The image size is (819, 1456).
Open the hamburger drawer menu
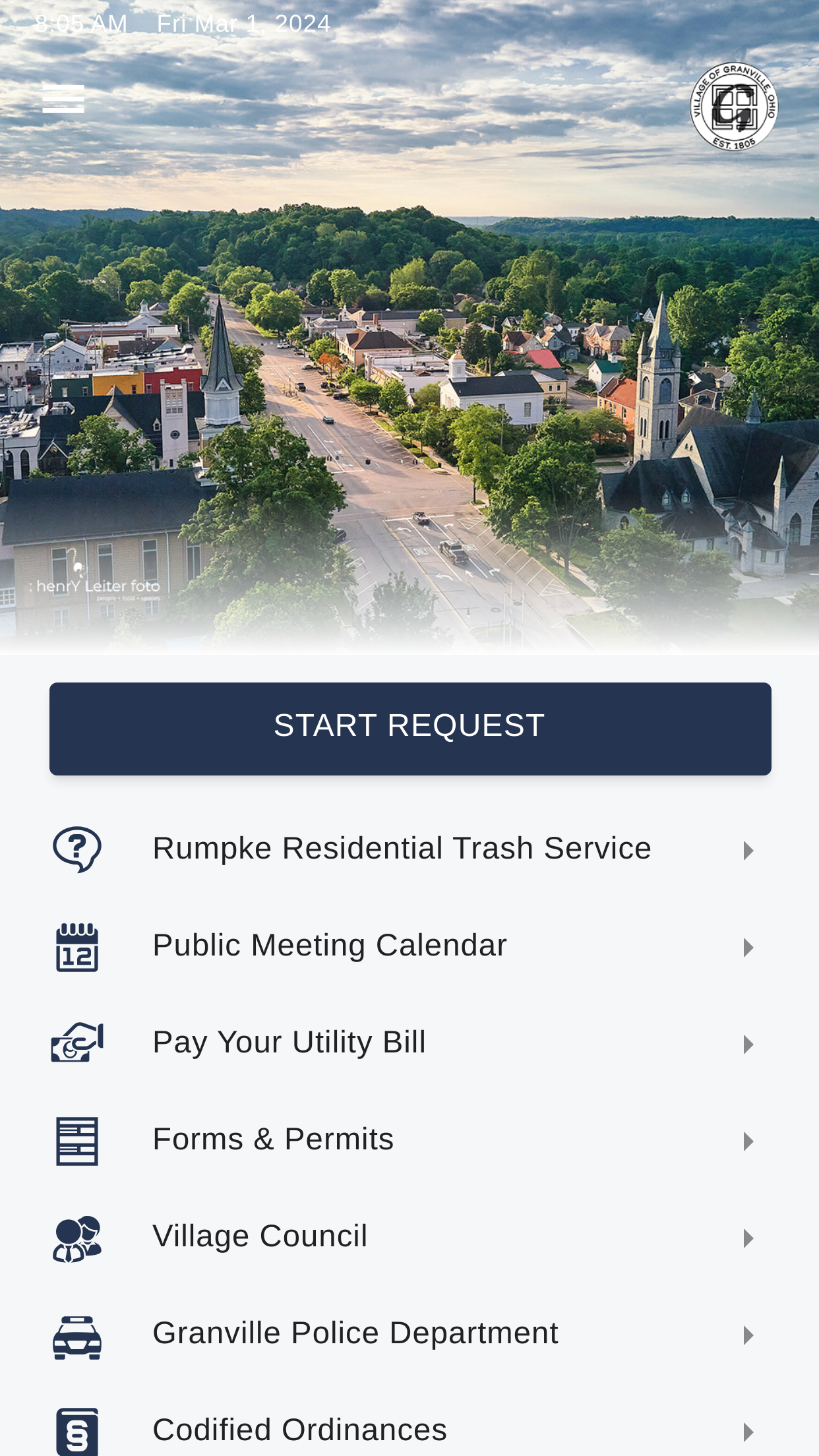(63, 99)
